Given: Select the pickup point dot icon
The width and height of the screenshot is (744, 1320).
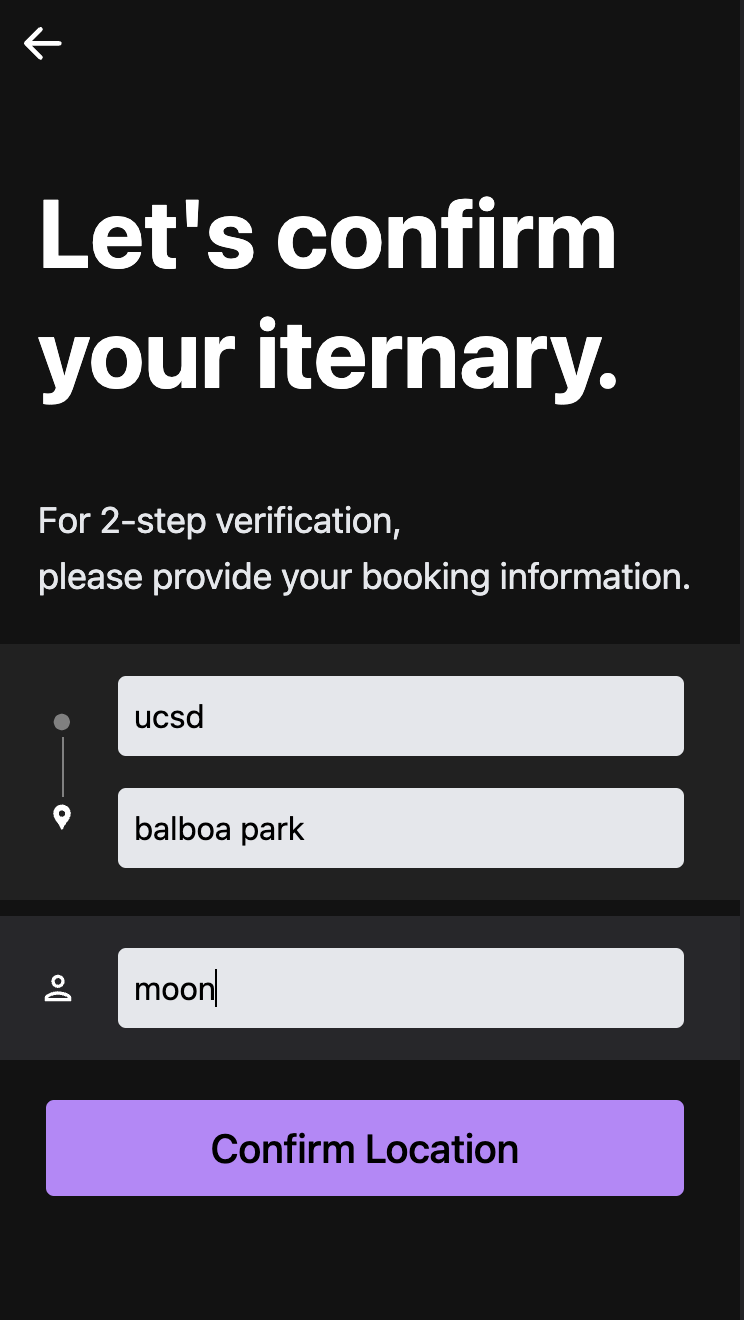Looking at the screenshot, I should (x=62, y=720).
